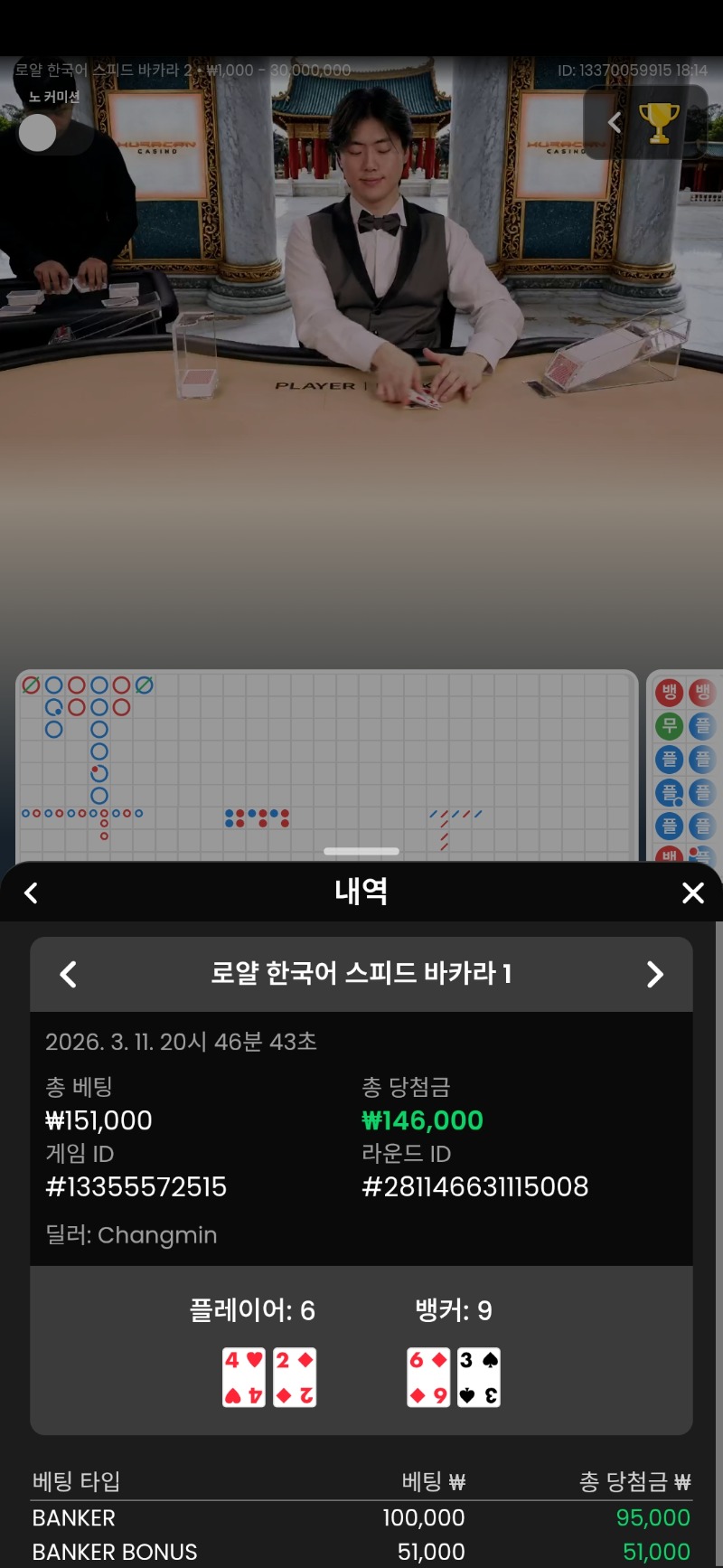Screen dimensions: 723x1568
Task: Show next game history record
Action: 655,974
